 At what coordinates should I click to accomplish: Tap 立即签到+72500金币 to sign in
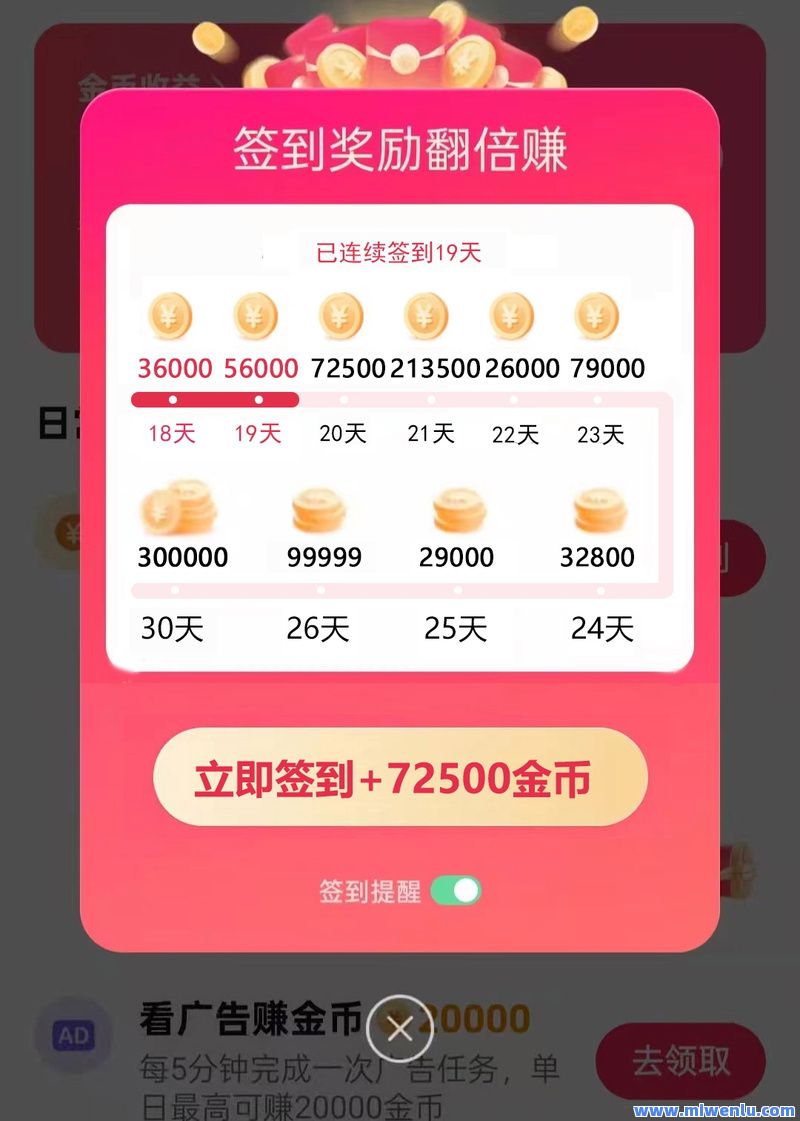(400, 778)
